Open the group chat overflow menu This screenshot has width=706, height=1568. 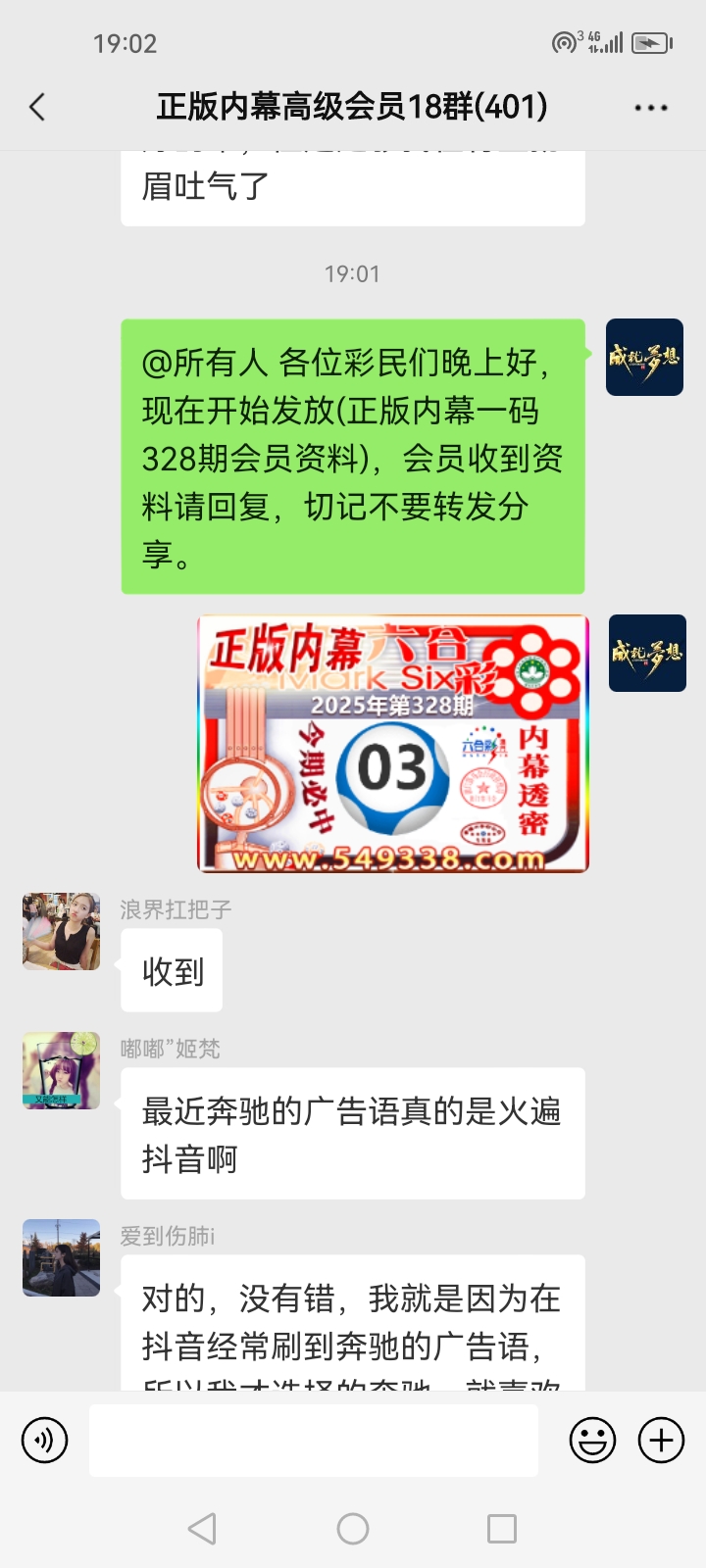point(651,108)
